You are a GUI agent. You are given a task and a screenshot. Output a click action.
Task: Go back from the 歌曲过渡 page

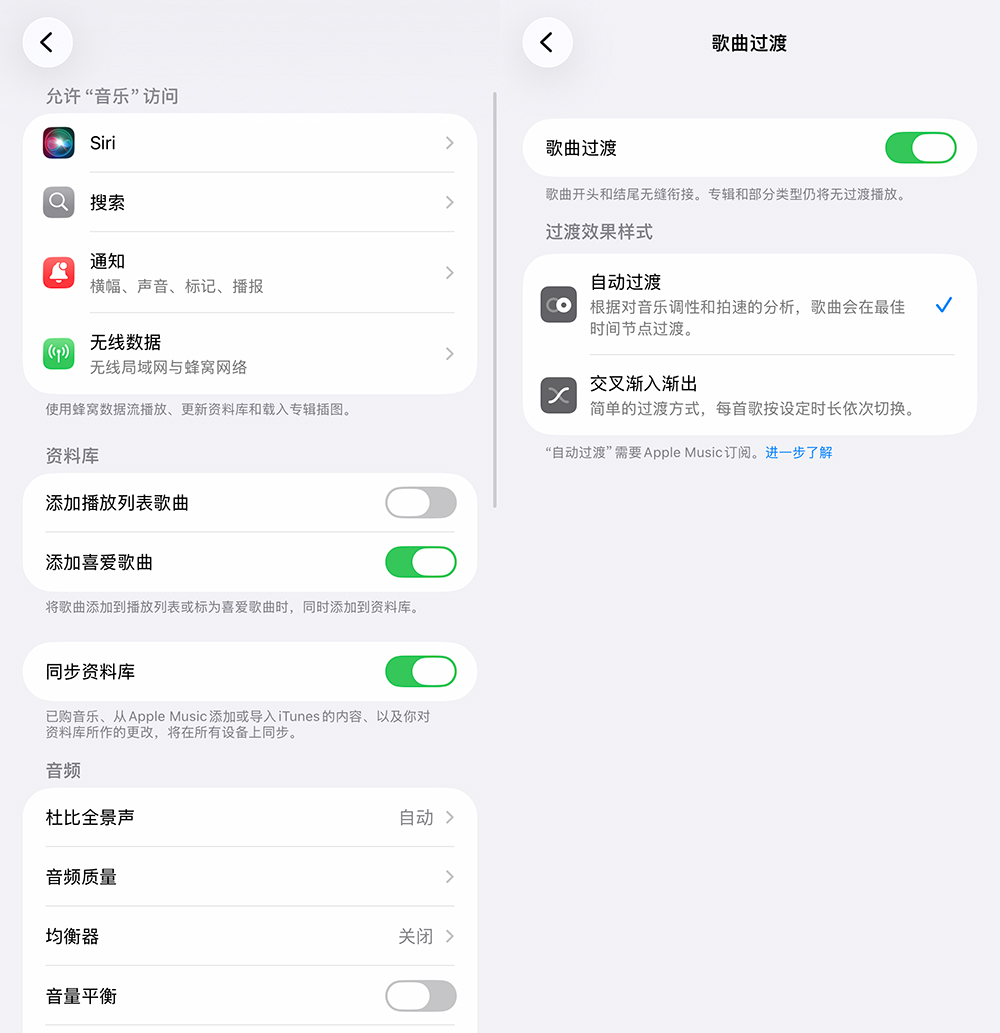click(x=547, y=43)
